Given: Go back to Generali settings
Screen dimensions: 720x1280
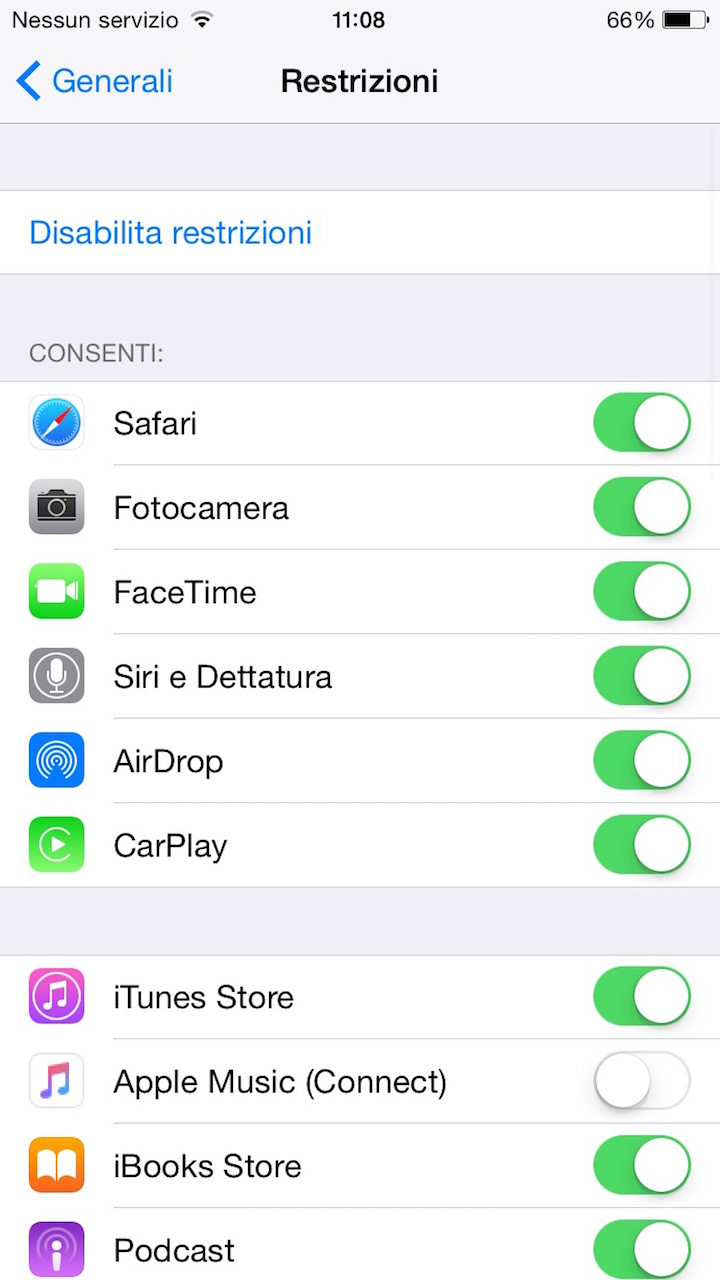Looking at the screenshot, I should (92, 81).
